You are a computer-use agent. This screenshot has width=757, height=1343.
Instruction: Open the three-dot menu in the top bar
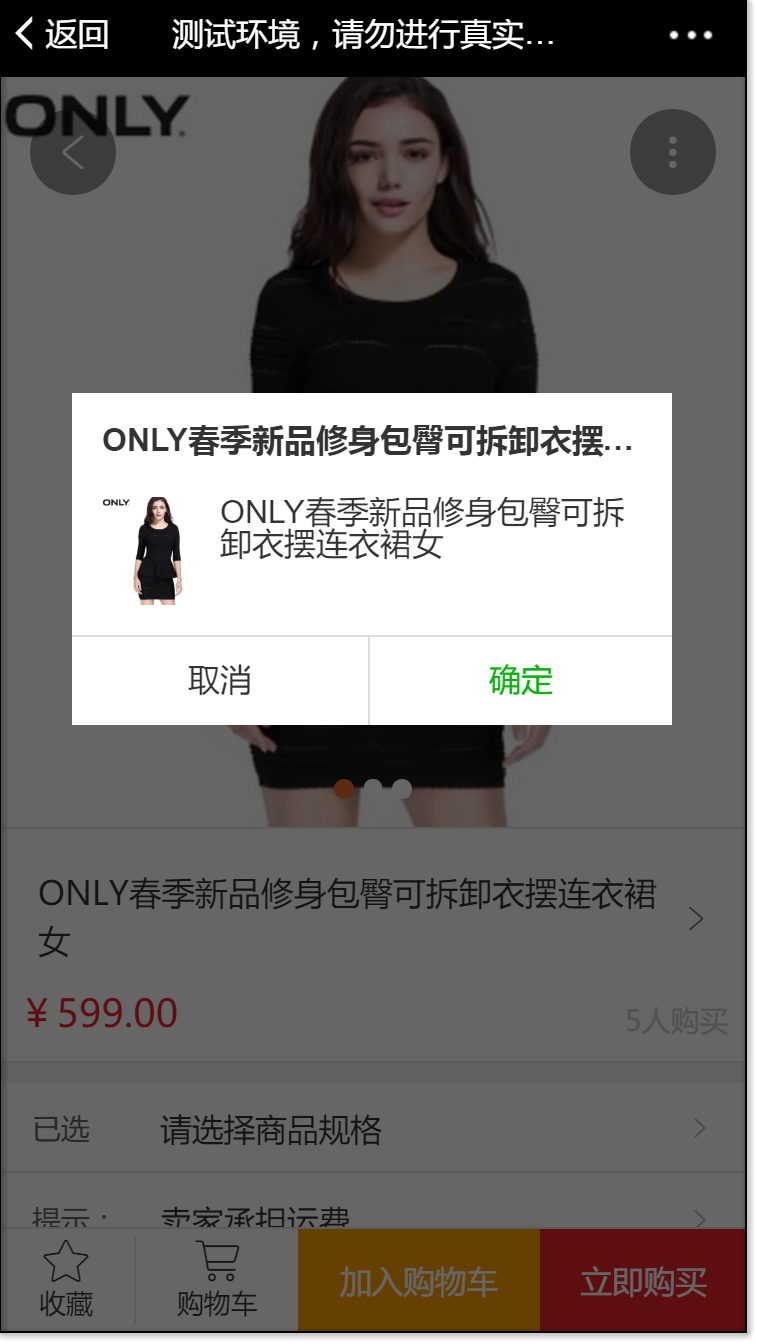pos(691,35)
